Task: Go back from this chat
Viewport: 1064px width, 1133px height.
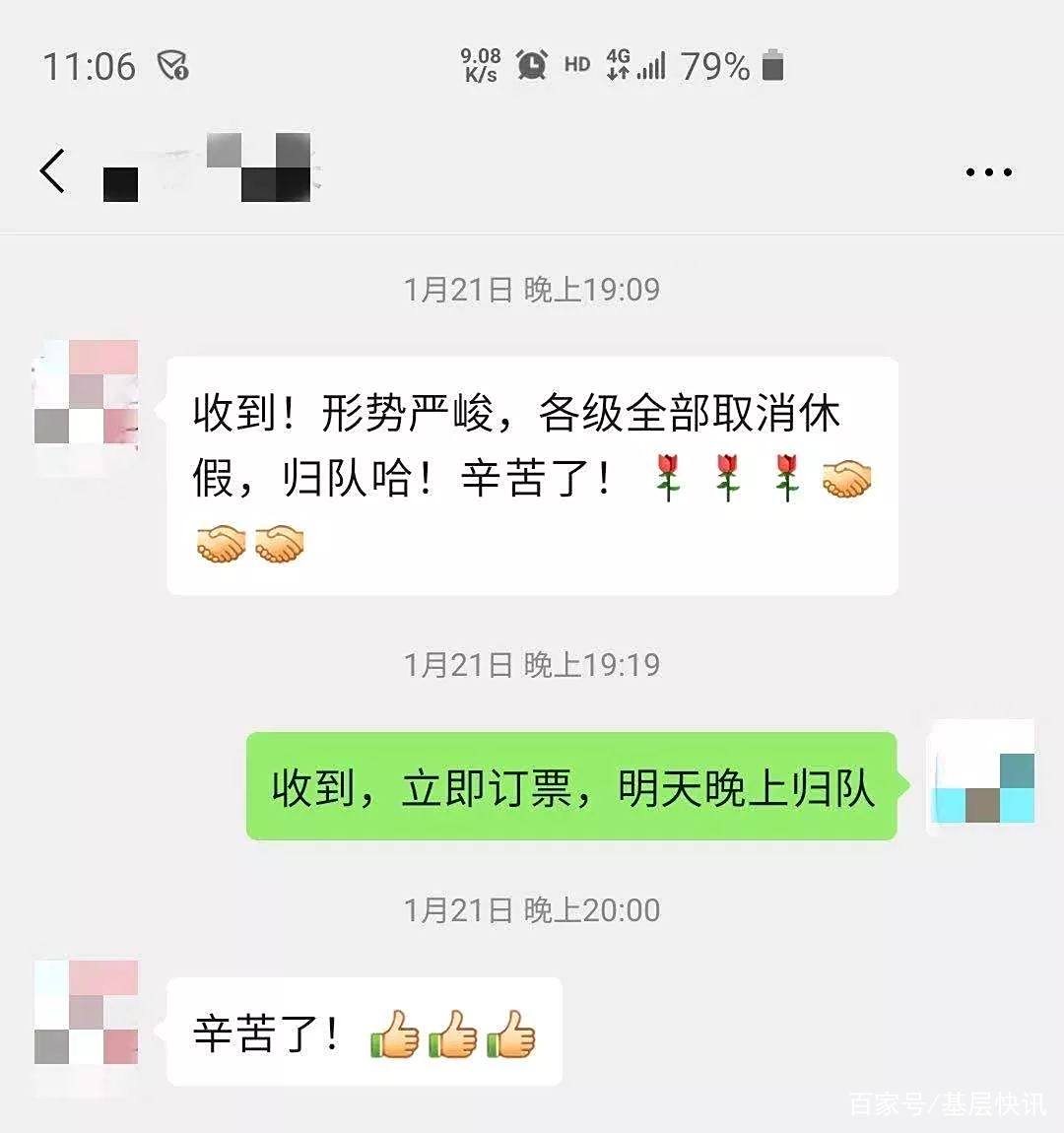Action: [x=53, y=171]
